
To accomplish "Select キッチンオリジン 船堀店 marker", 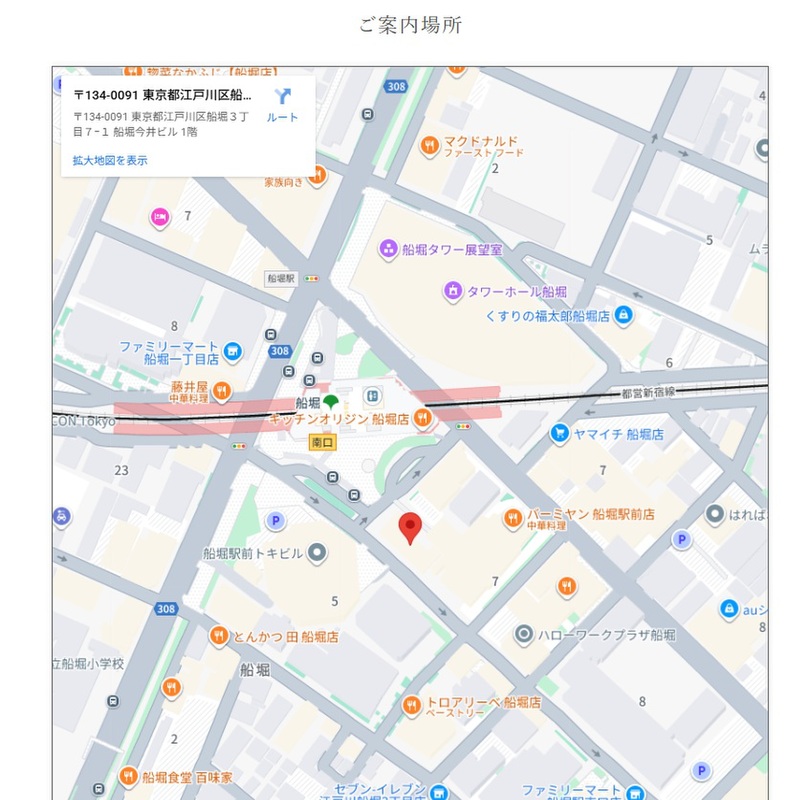I will pyautogui.click(x=422, y=419).
